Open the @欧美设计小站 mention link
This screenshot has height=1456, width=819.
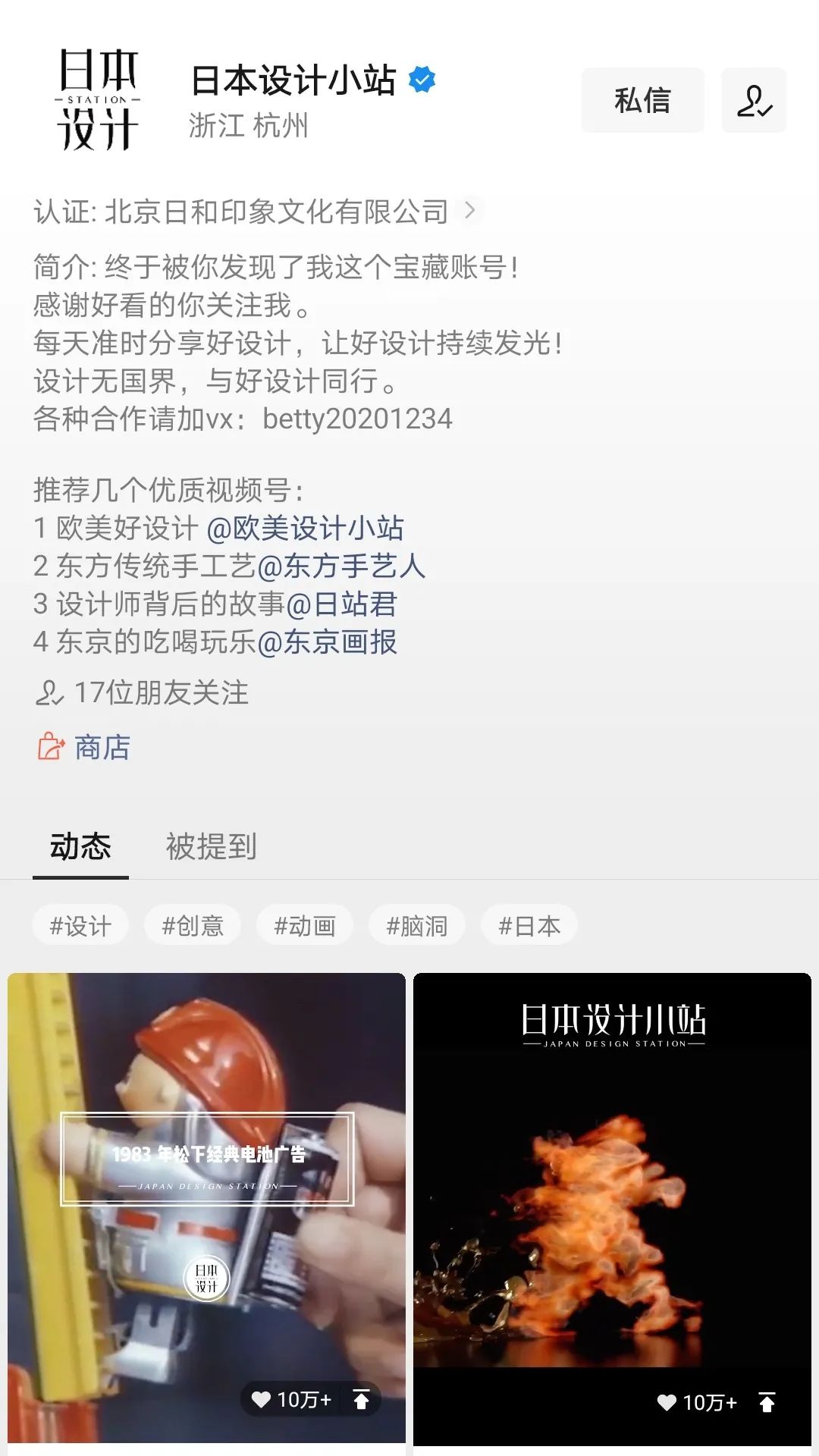pyautogui.click(x=305, y=529)
